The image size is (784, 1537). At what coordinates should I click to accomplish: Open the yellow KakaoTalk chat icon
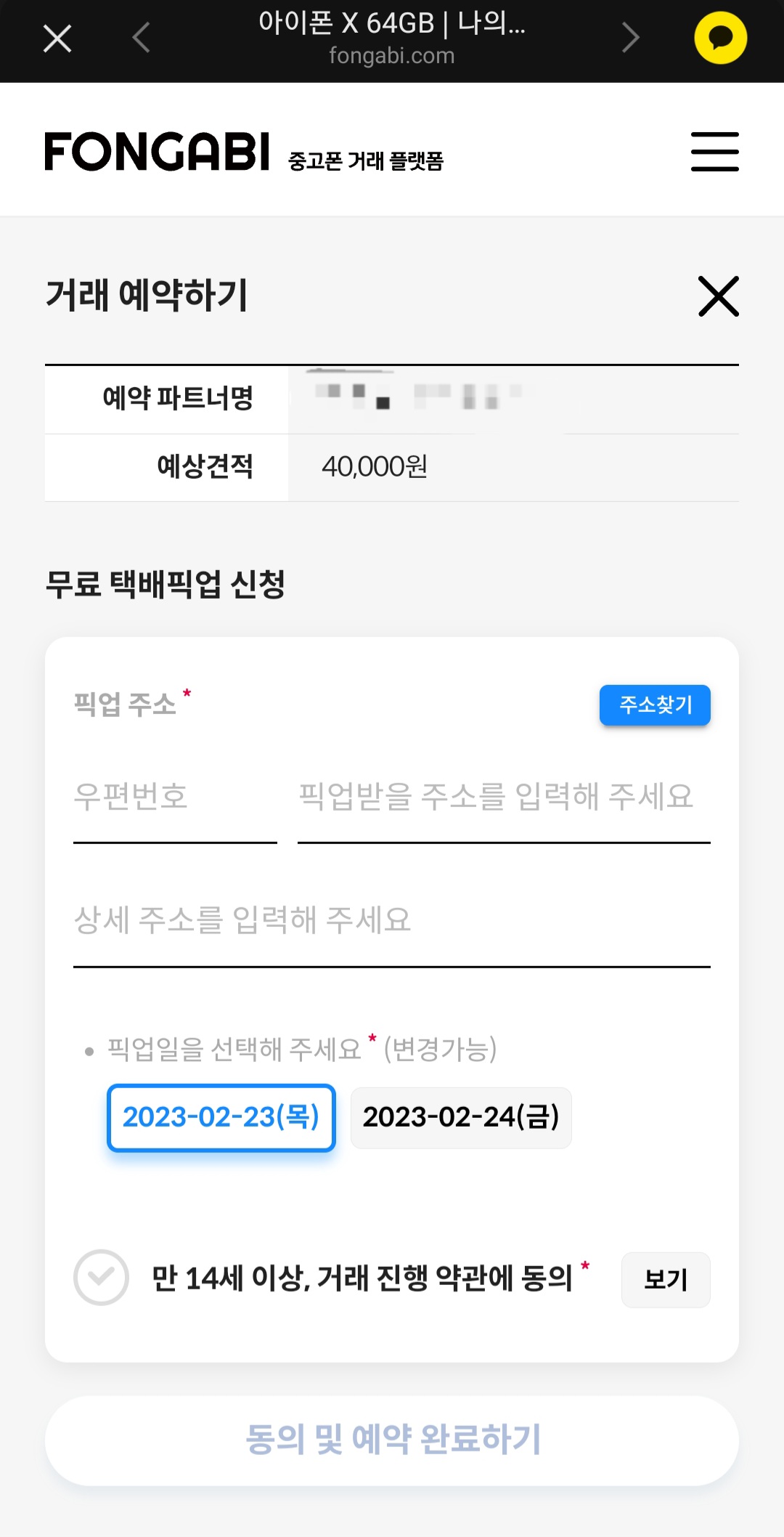(720, 38)
